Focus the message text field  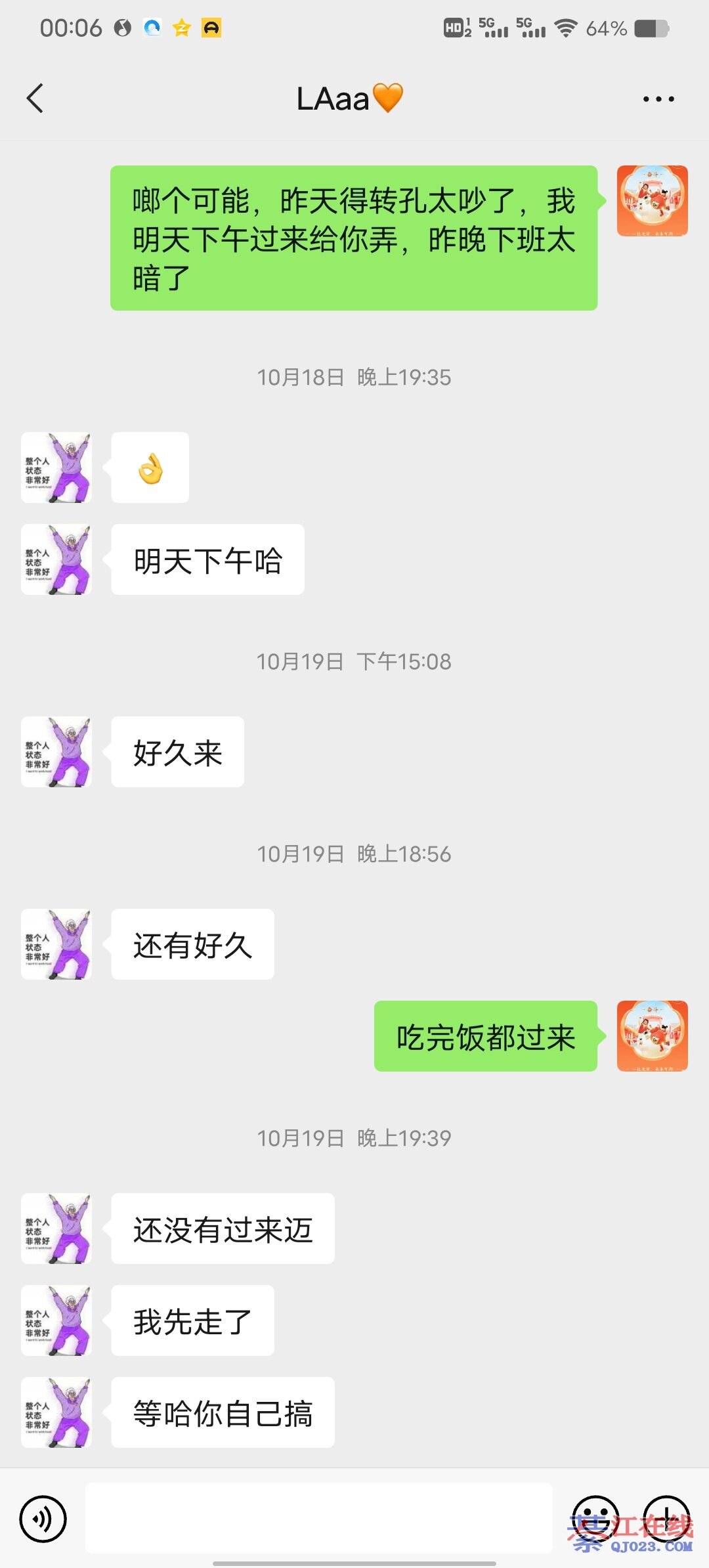point(319,1518)
